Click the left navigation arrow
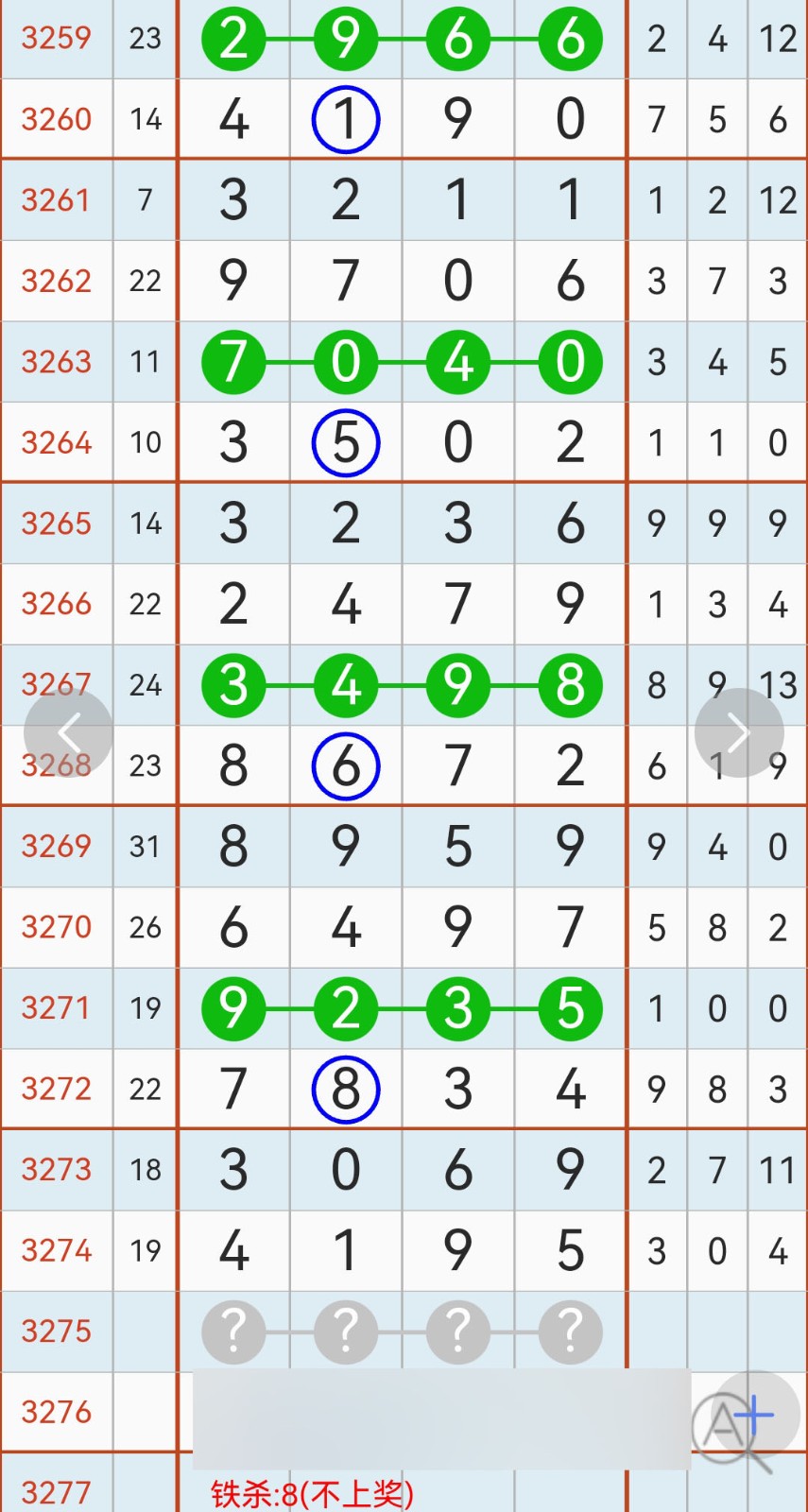808x1512 pixels. 69,732
